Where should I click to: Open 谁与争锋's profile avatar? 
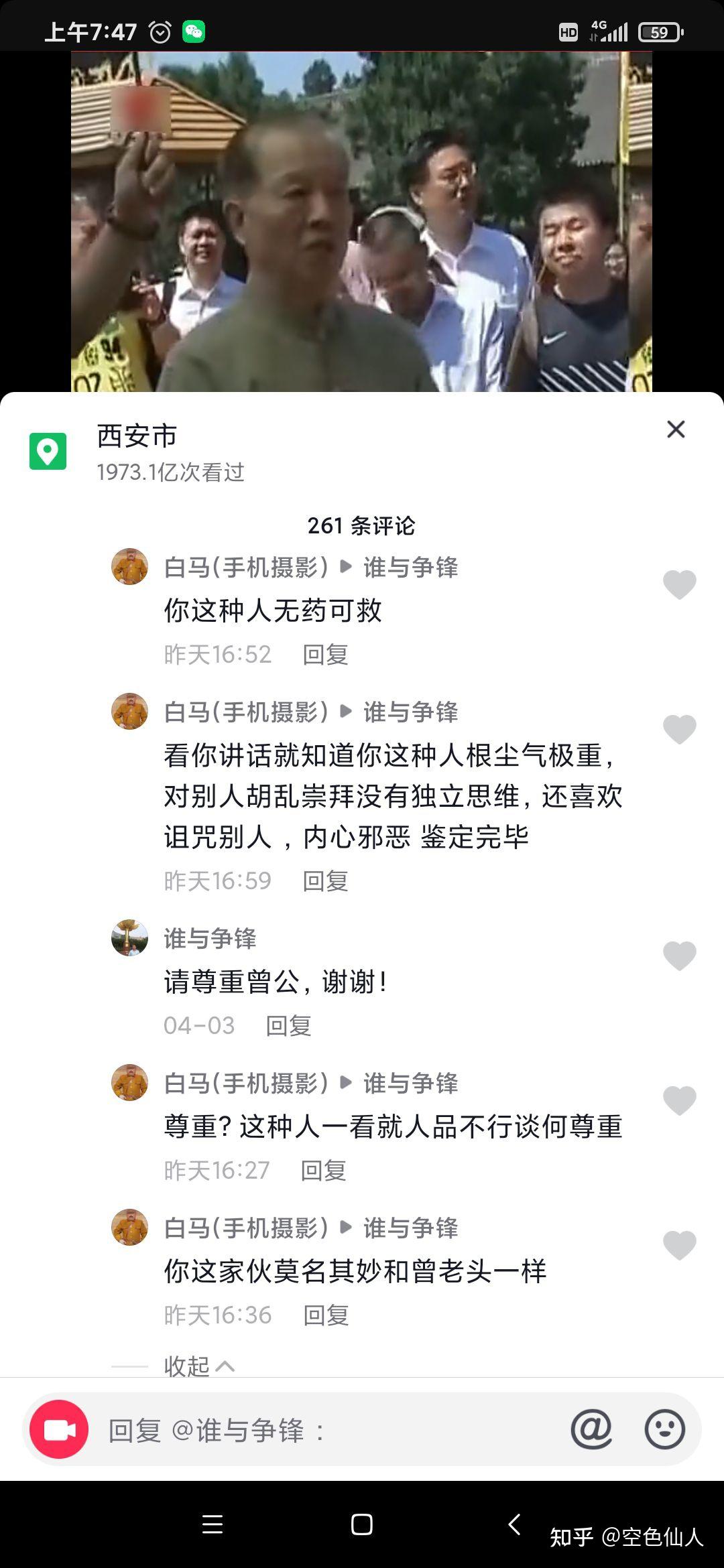129,937
